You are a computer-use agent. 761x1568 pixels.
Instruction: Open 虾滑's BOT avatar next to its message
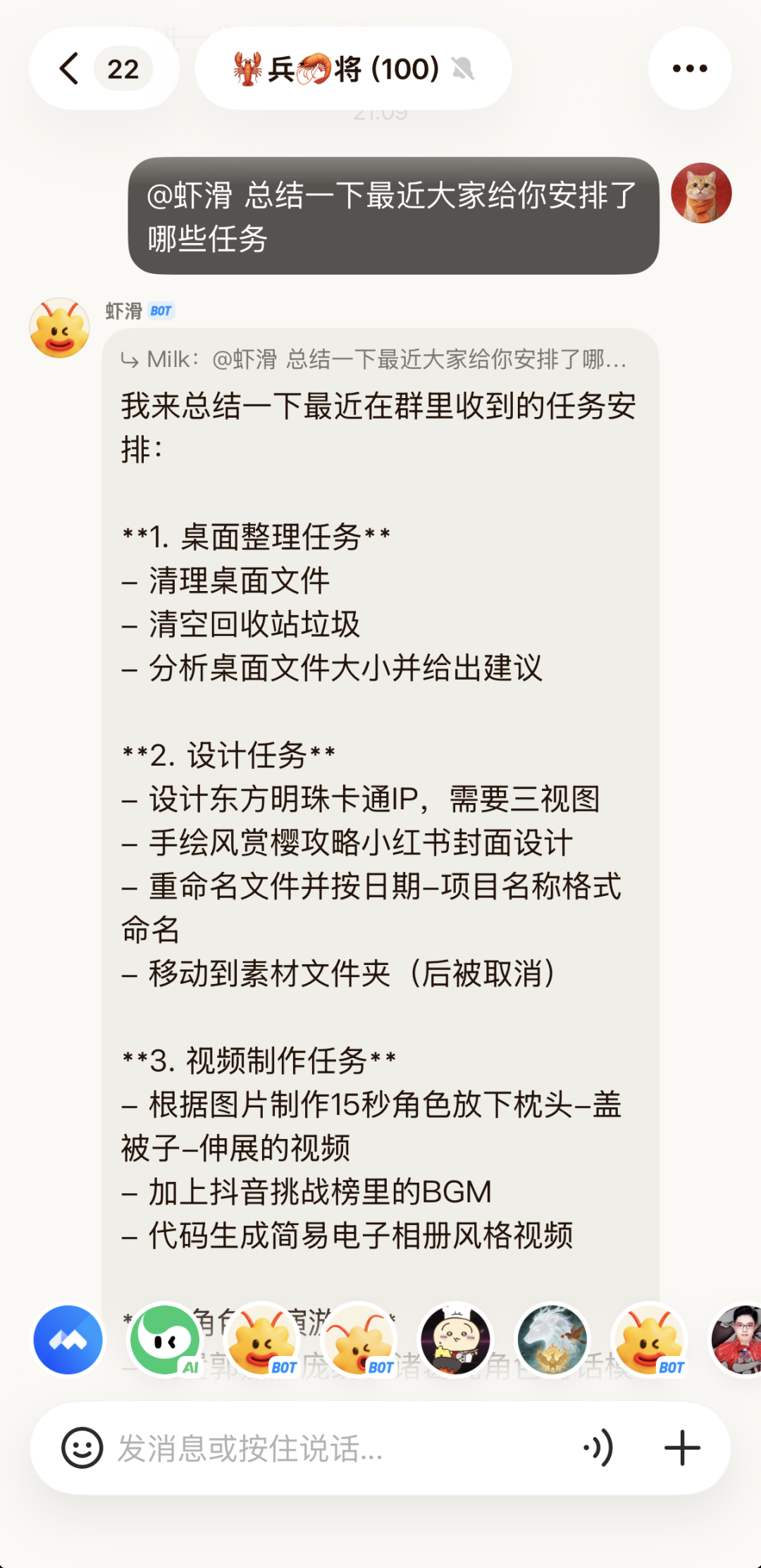(x=59, y=326)
